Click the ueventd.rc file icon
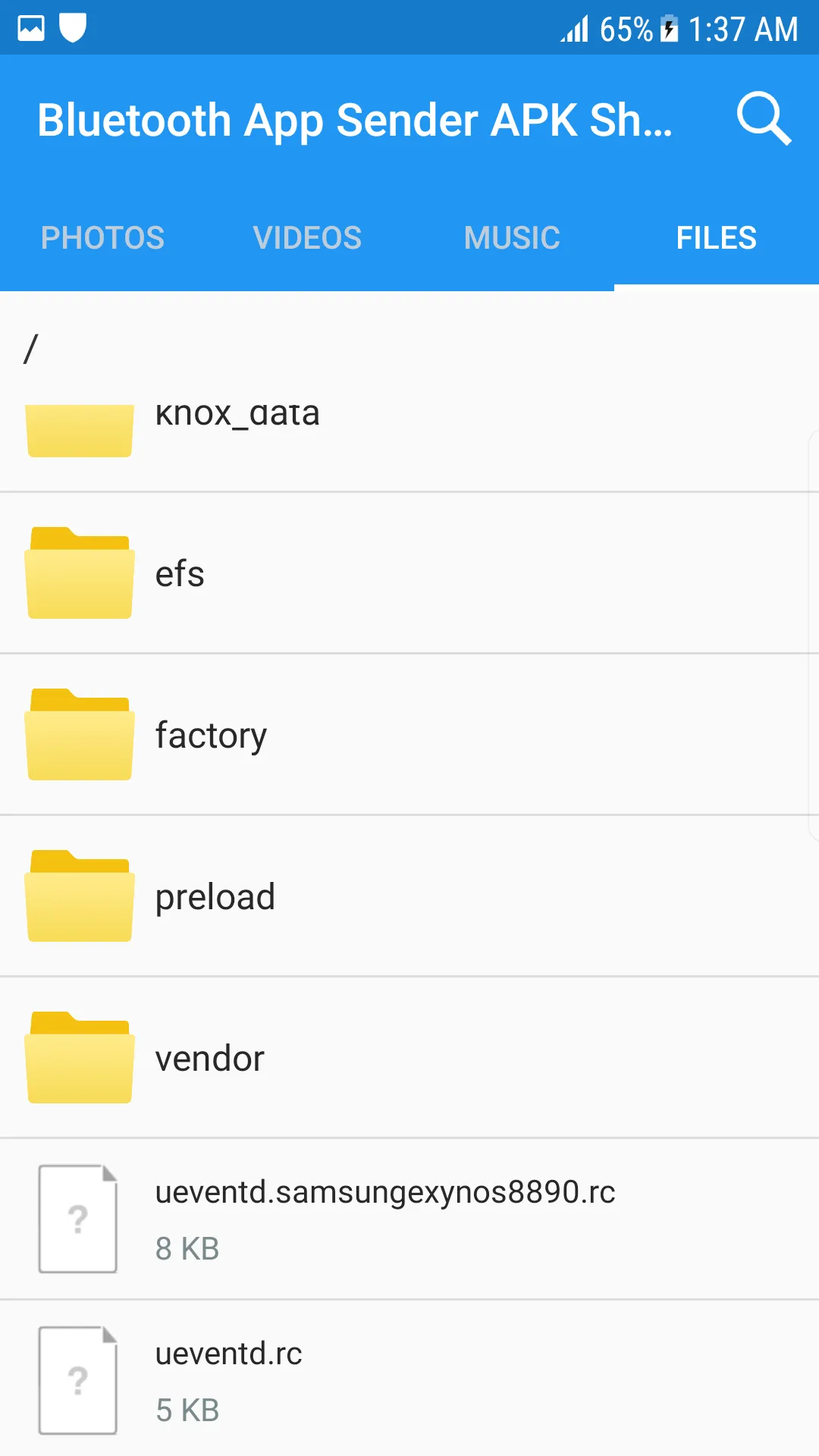The image size is (819, 1456). 78,1379
